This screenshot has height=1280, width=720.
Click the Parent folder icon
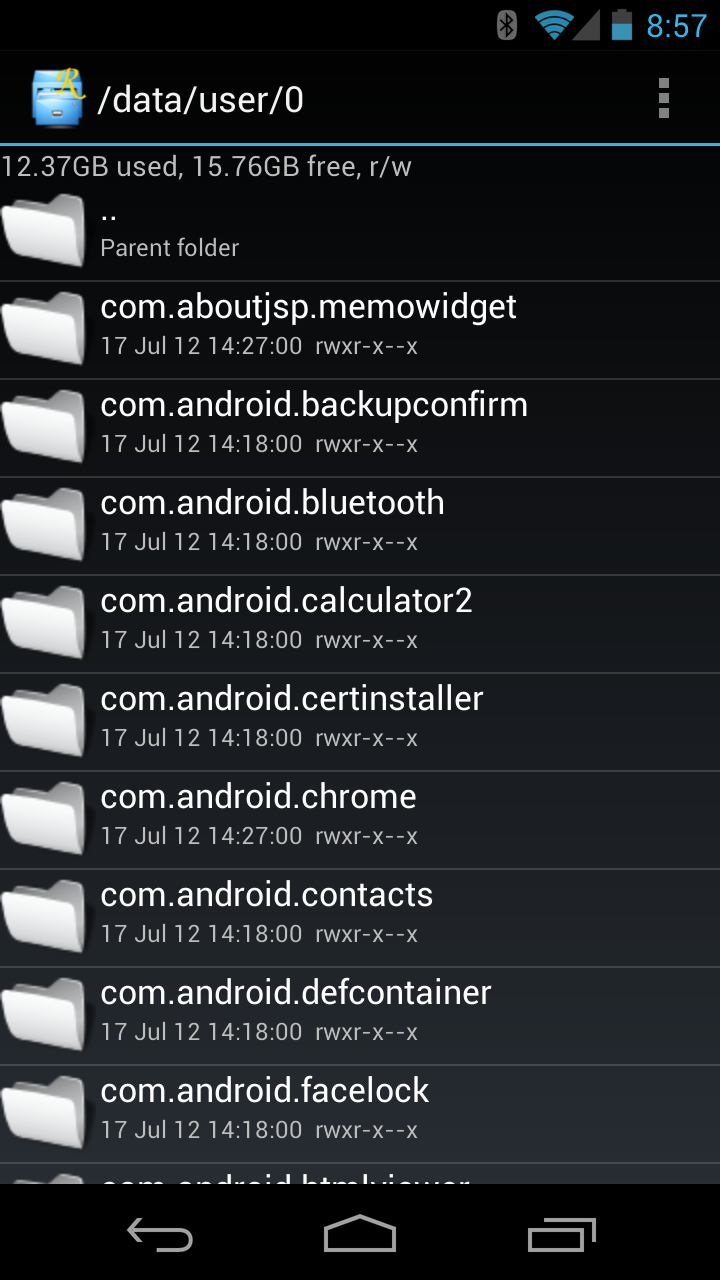click(x=44, y=229)
